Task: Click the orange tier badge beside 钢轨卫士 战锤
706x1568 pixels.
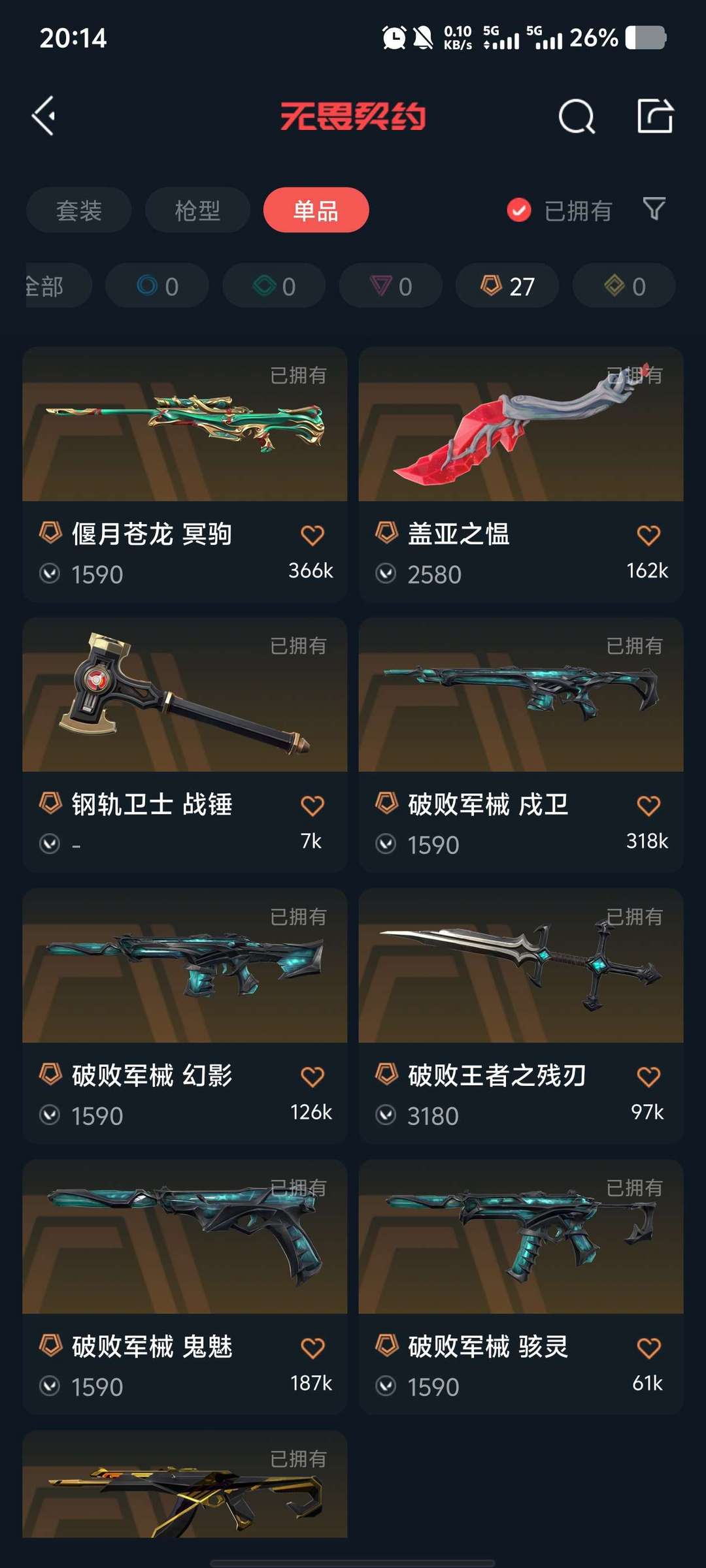Action: (48, 805)
